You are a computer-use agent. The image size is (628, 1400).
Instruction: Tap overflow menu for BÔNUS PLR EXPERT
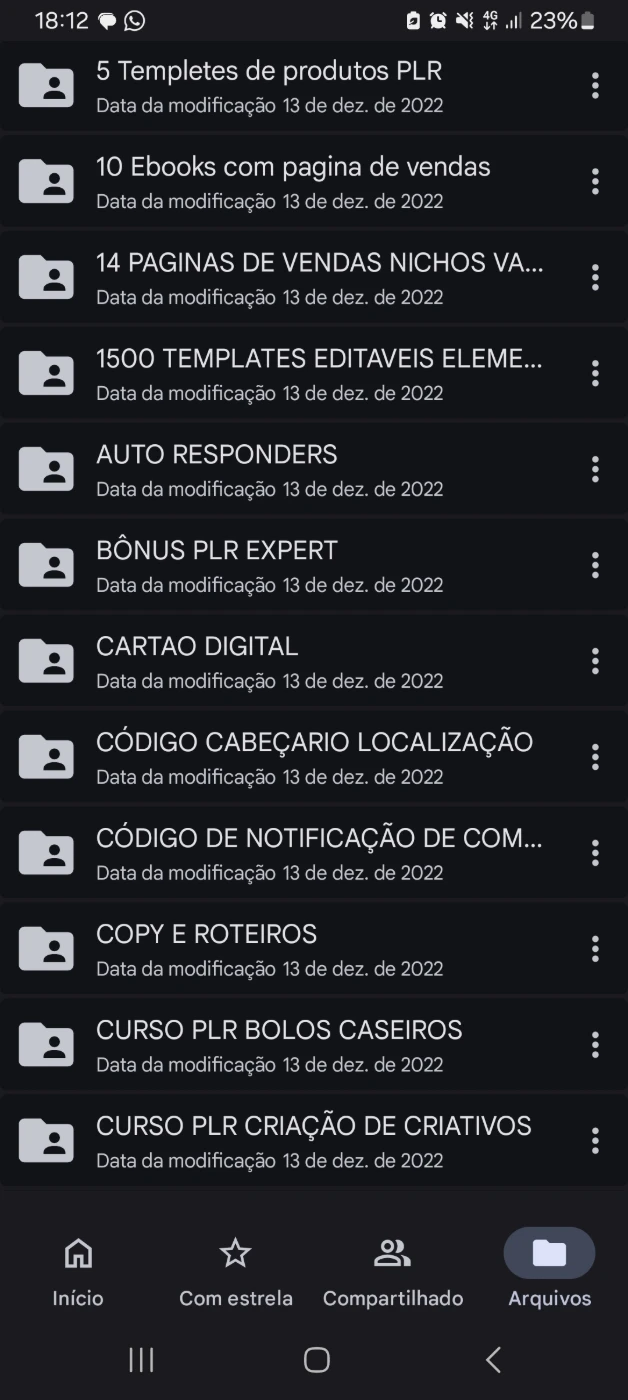pyautogui.click(x=595, y=566)
